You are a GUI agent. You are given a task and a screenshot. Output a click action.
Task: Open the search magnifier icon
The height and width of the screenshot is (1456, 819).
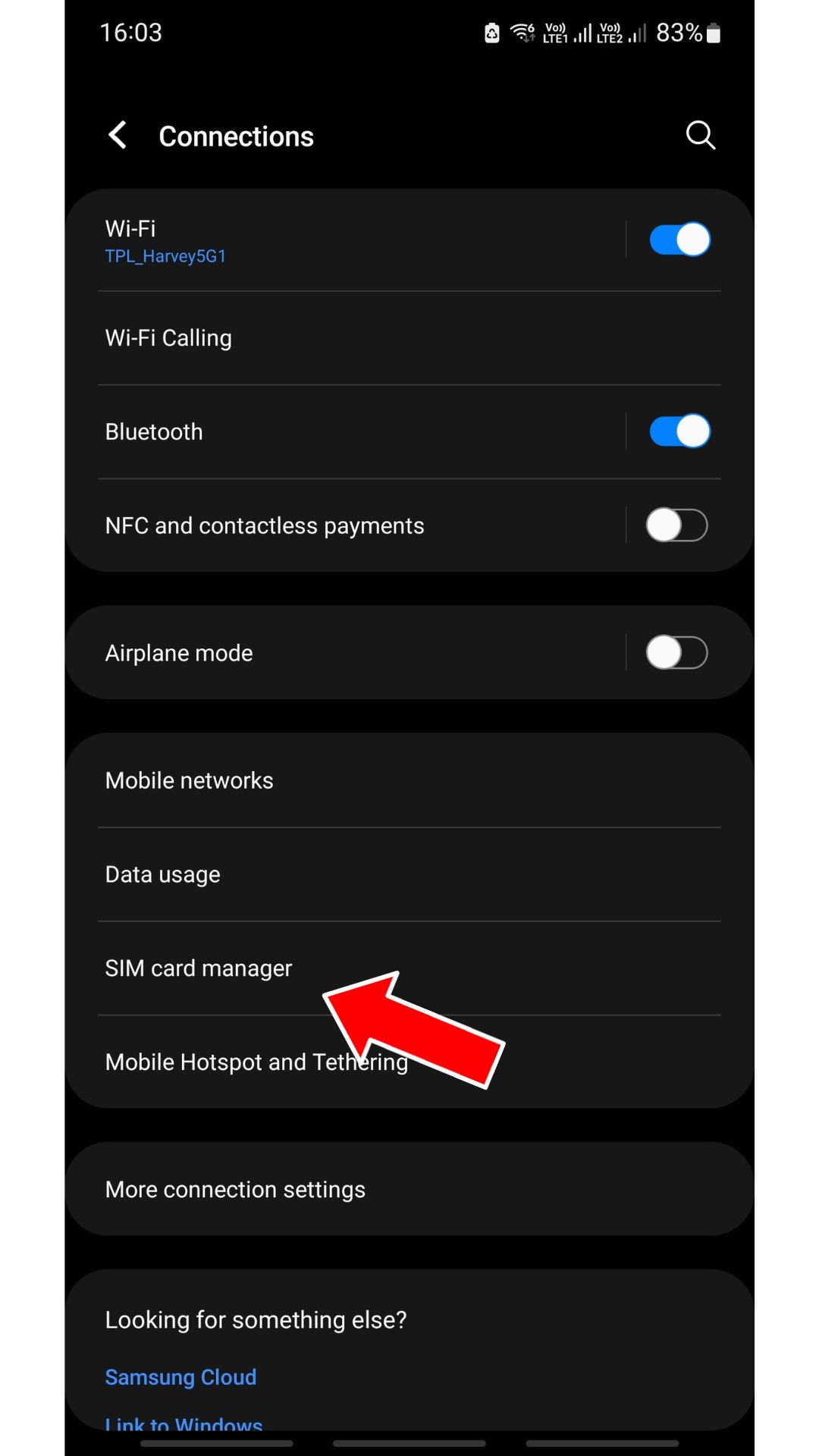point(700,136)
